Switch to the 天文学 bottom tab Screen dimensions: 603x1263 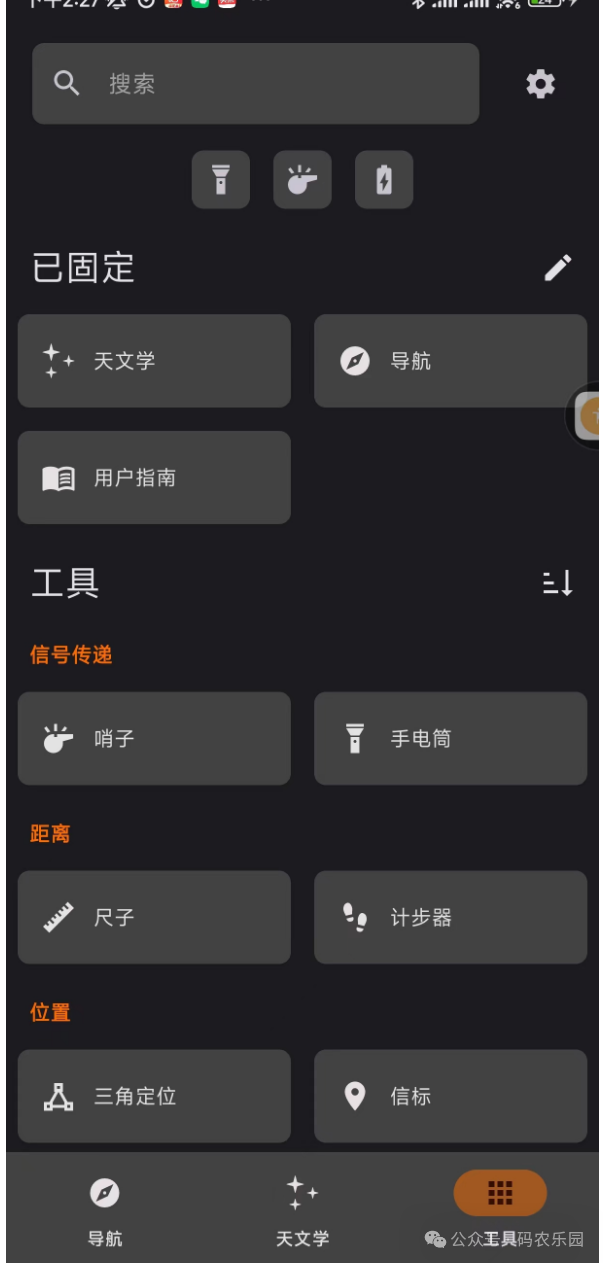point(302,1209)
